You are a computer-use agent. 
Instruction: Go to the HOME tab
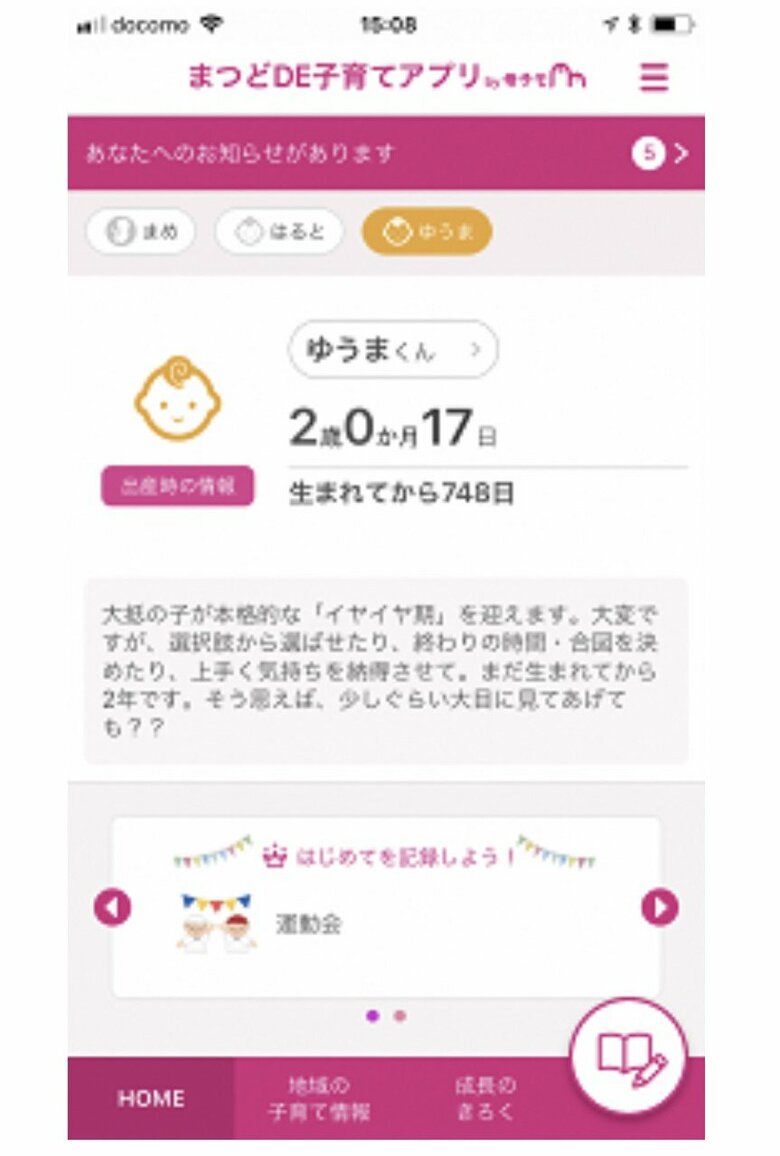coord(151,1098)
